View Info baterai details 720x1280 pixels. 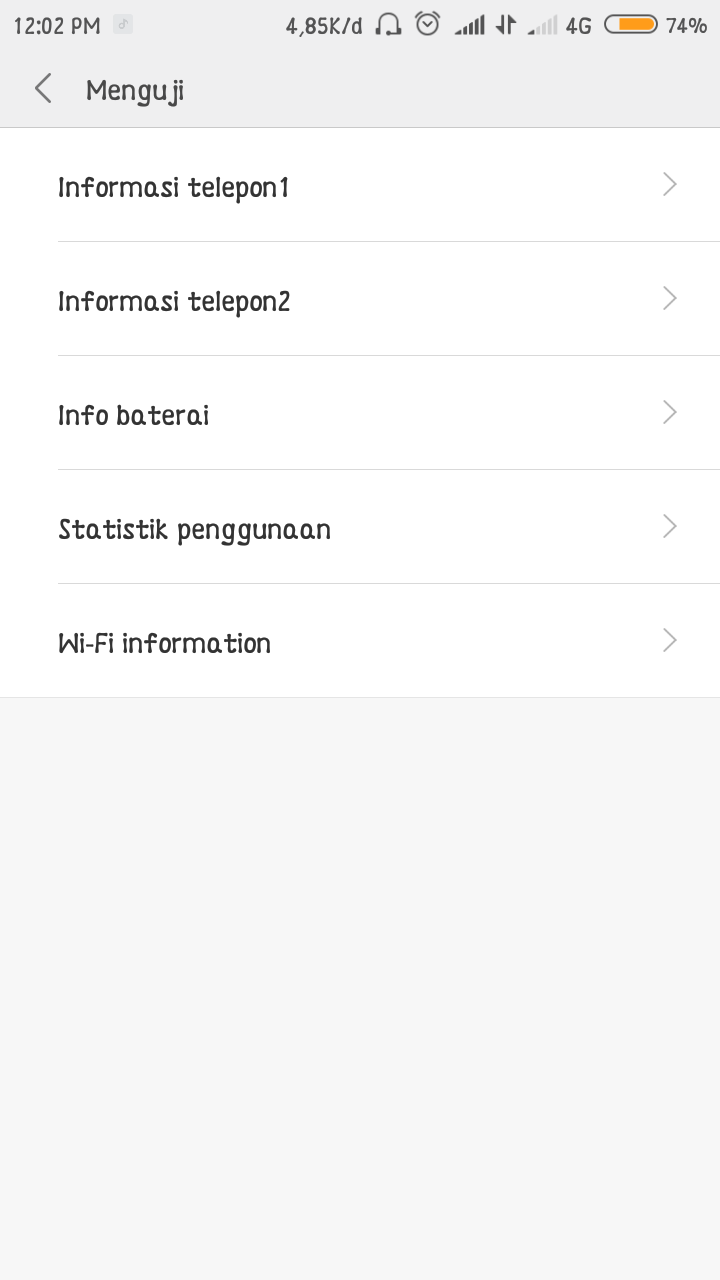coord(360,414)
